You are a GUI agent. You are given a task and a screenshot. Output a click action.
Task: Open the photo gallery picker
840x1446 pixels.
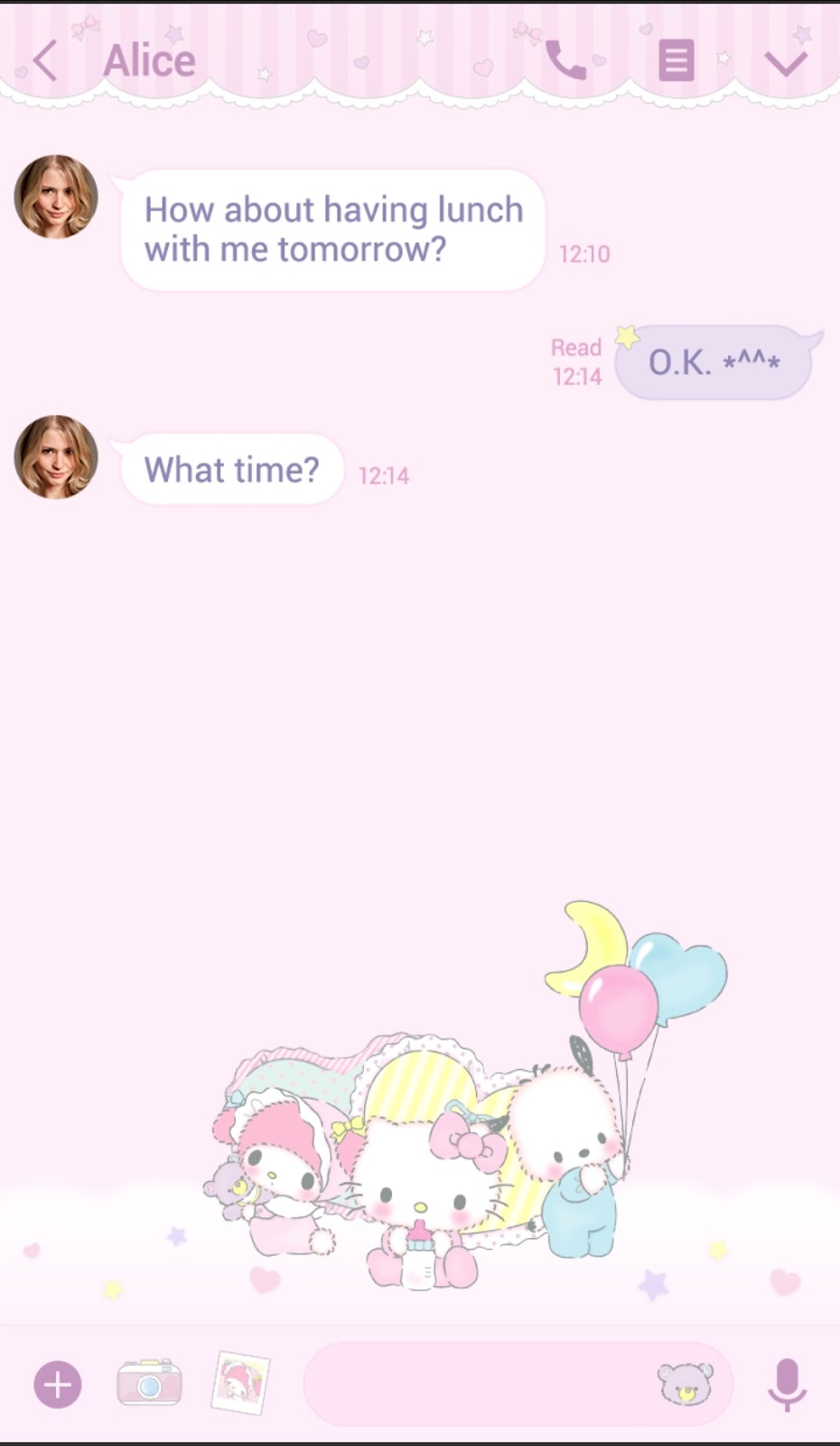tap(240, 1383)
